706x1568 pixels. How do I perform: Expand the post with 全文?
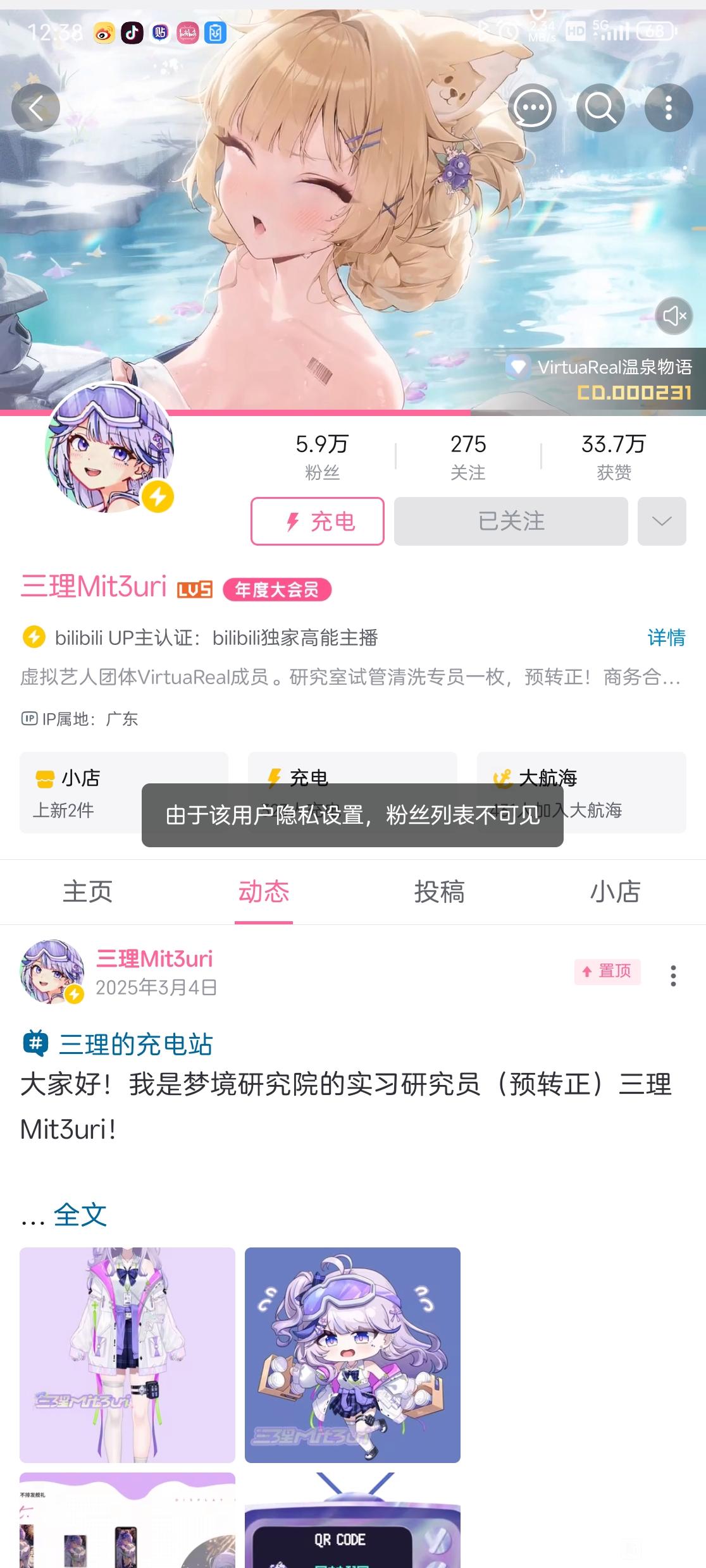(x=80, y=1215)
